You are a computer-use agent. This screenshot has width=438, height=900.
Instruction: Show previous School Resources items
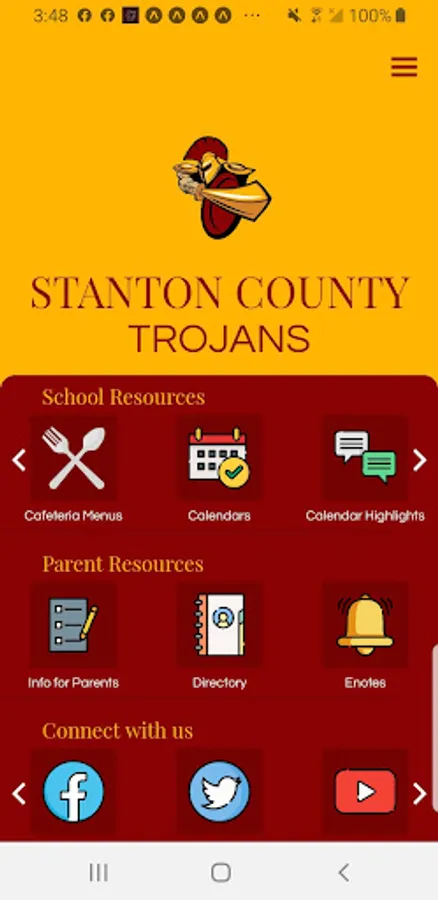tap(19, 460)
